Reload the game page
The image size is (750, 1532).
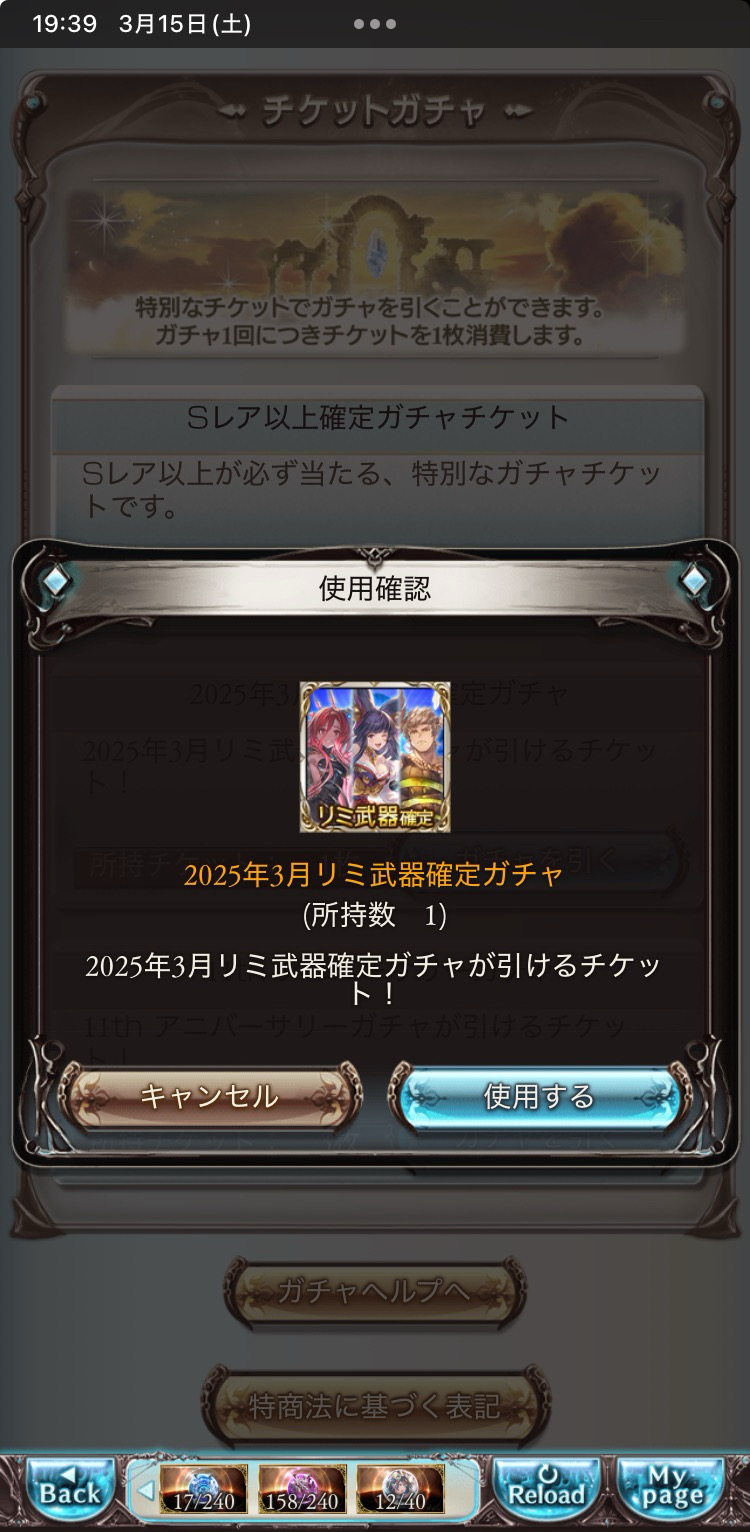click(x=546, y=1492)
